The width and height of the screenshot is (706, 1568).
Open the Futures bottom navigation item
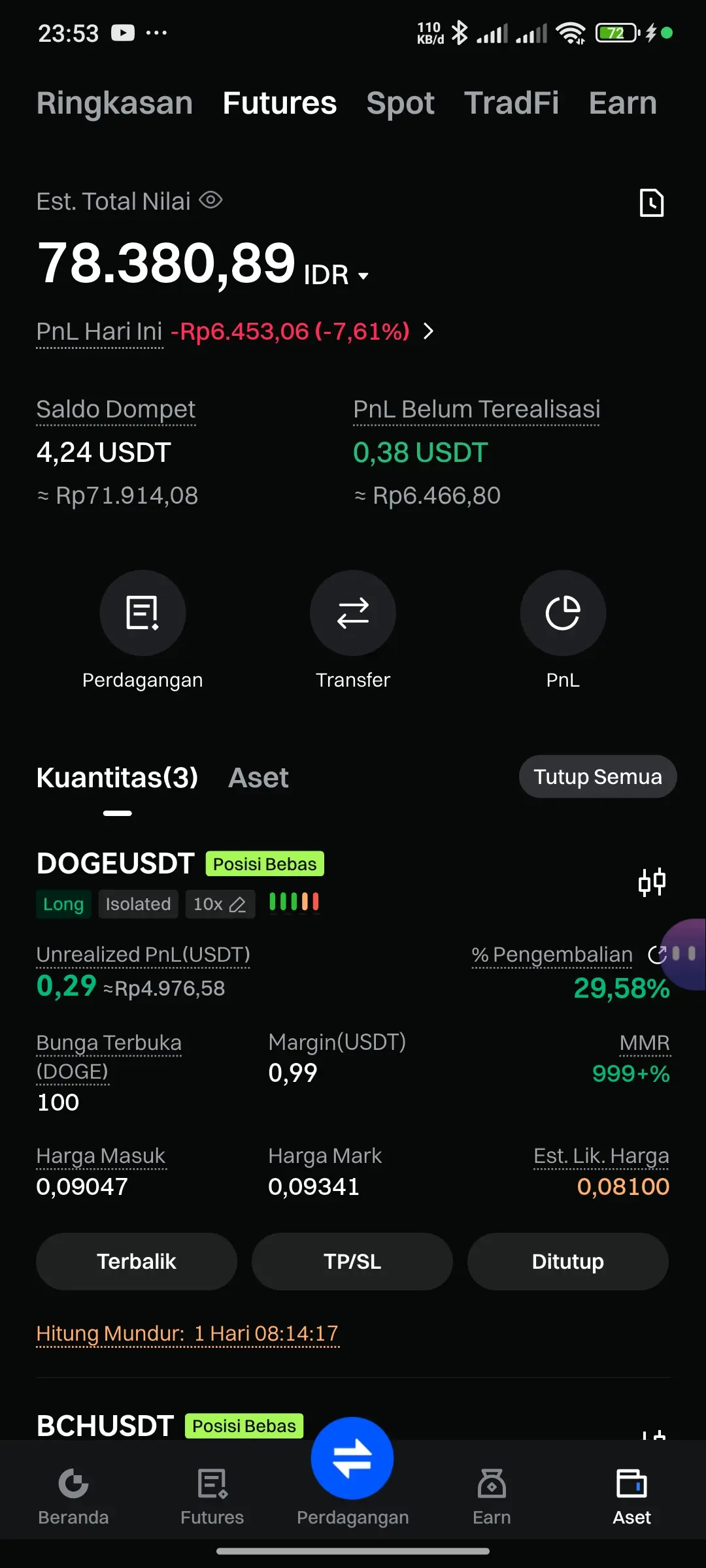[x=212, y=1496]
